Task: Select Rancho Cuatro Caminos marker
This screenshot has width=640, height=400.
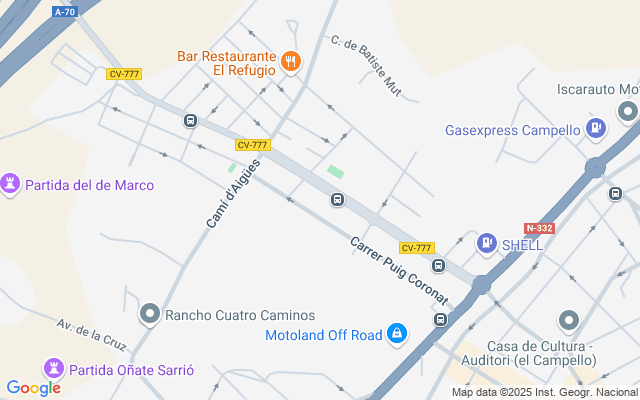Action: click(x=150, y=314)
